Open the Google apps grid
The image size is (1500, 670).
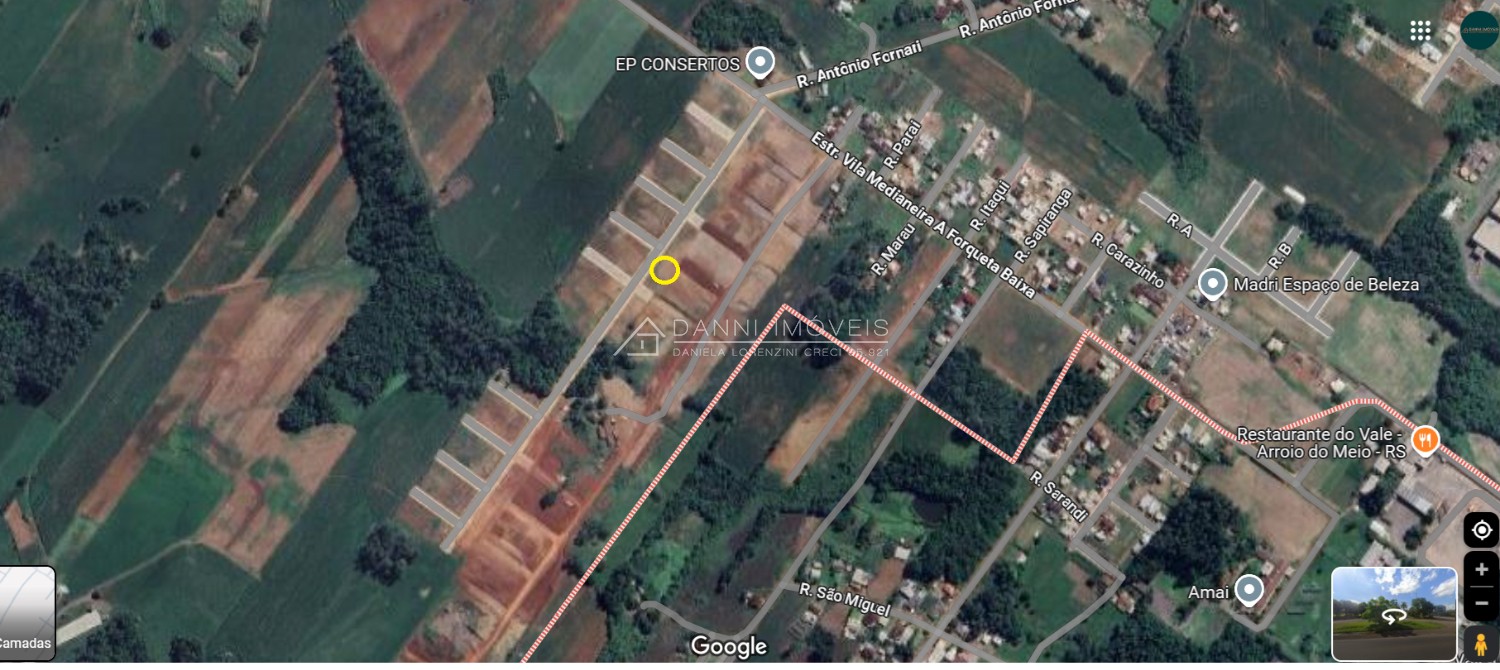pos(1421,30)
